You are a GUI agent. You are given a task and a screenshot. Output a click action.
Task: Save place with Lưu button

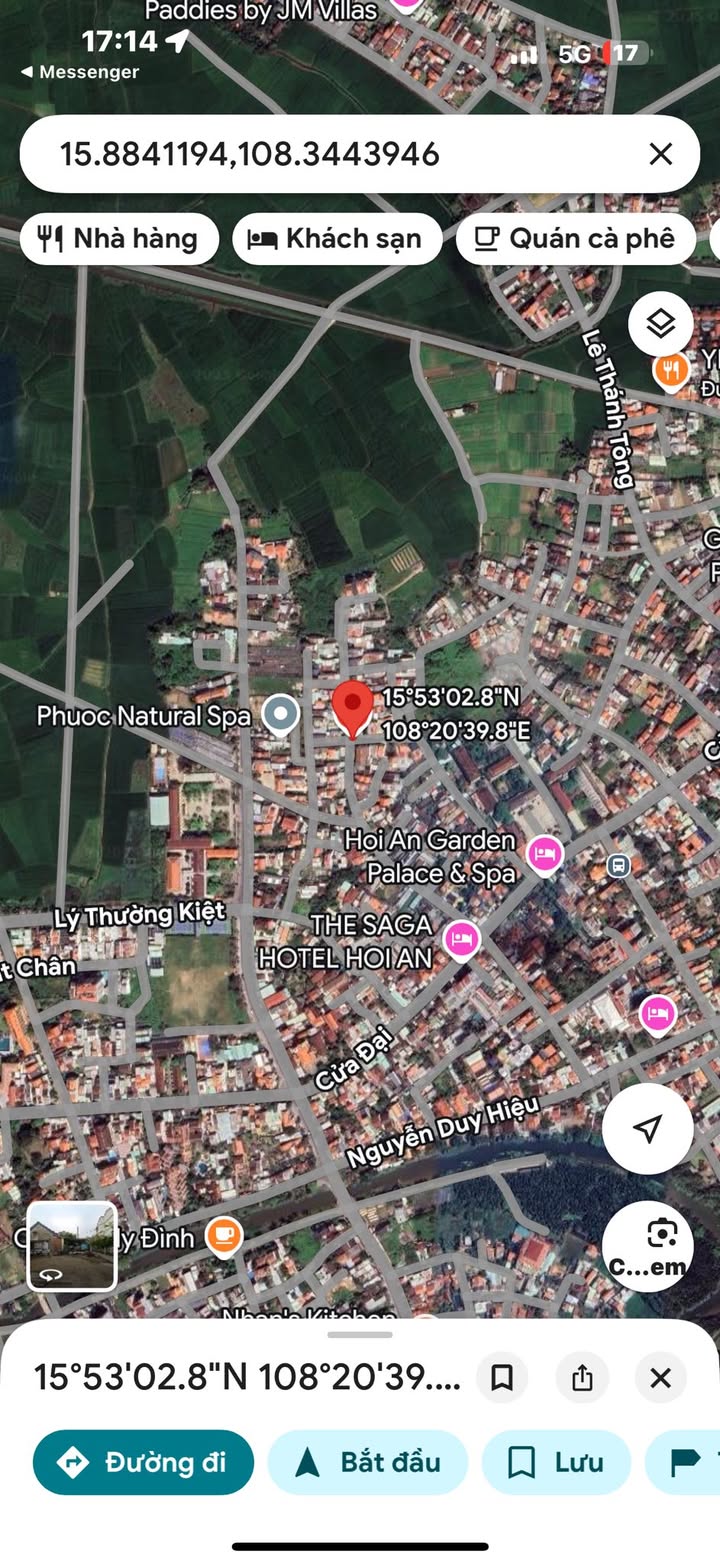point(557,1462)
